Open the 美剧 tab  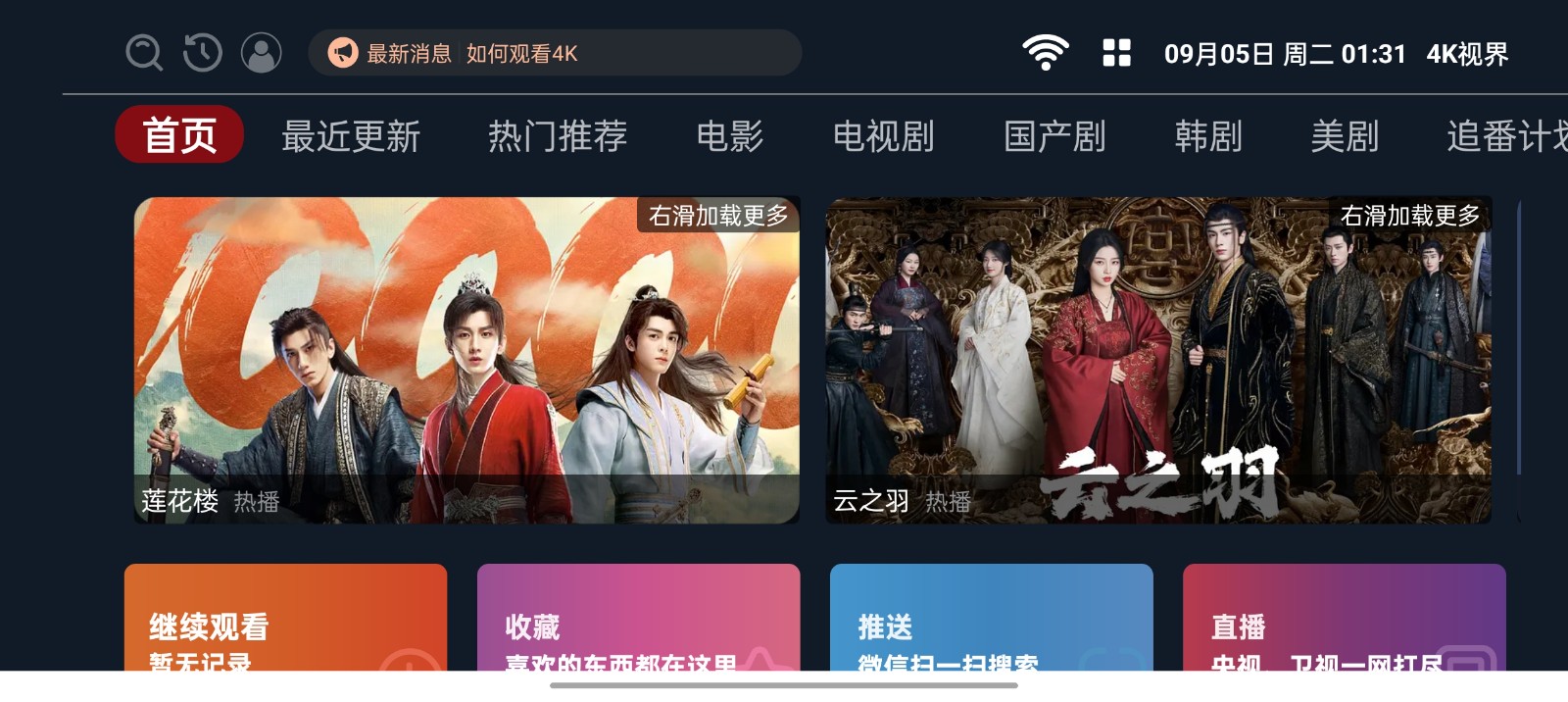1345,136
